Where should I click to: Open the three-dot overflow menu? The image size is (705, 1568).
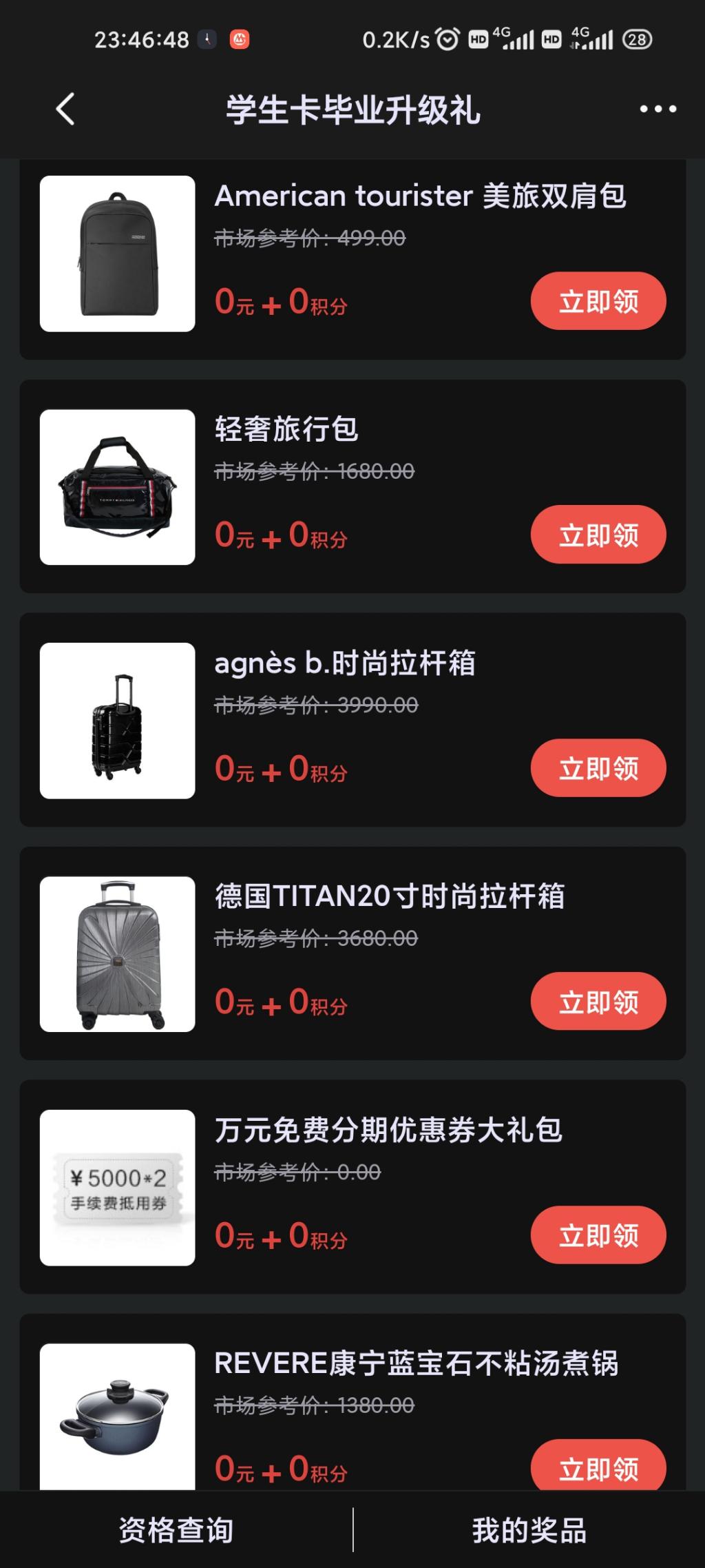657,109
